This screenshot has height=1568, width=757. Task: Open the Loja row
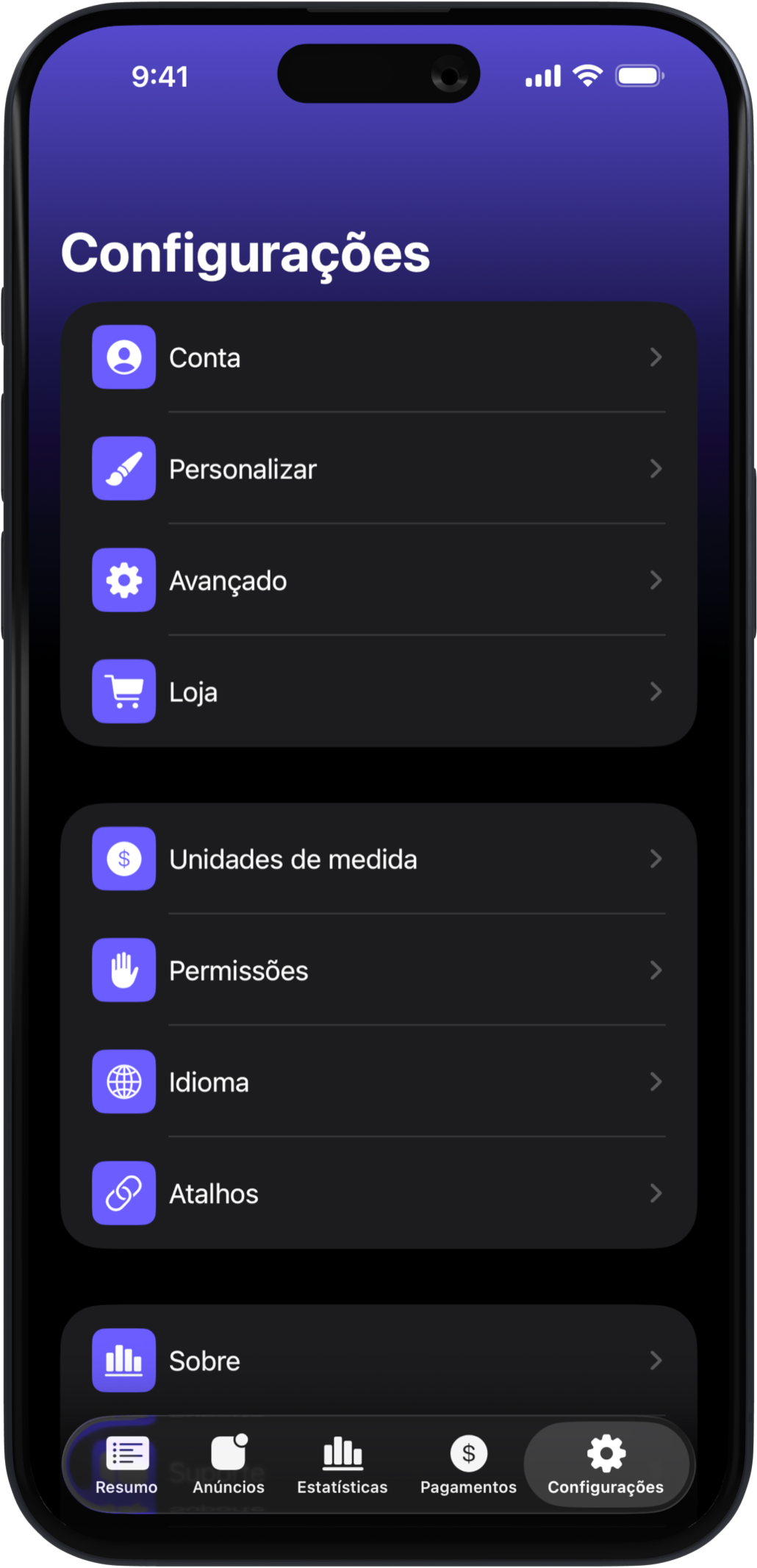(378, 692)
